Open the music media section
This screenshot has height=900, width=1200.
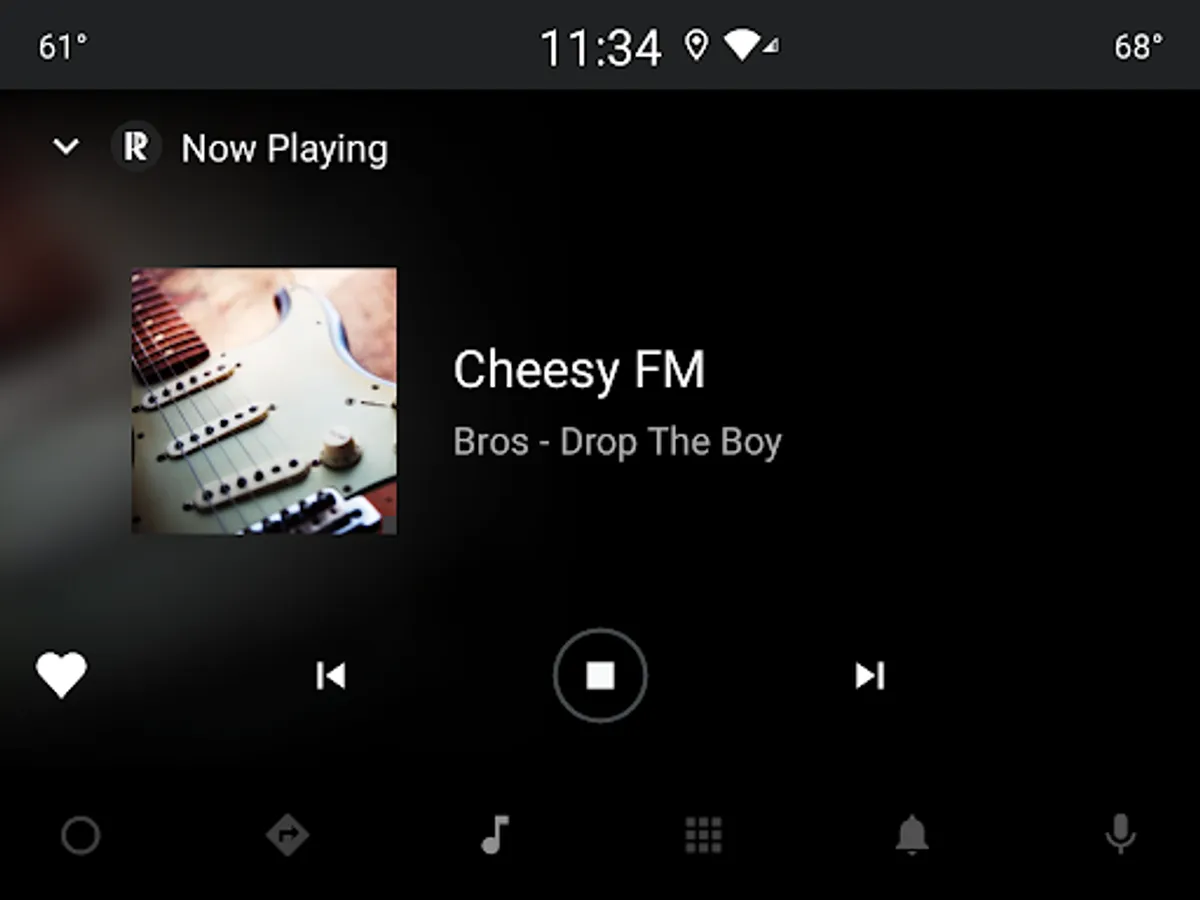click(495, 835)
